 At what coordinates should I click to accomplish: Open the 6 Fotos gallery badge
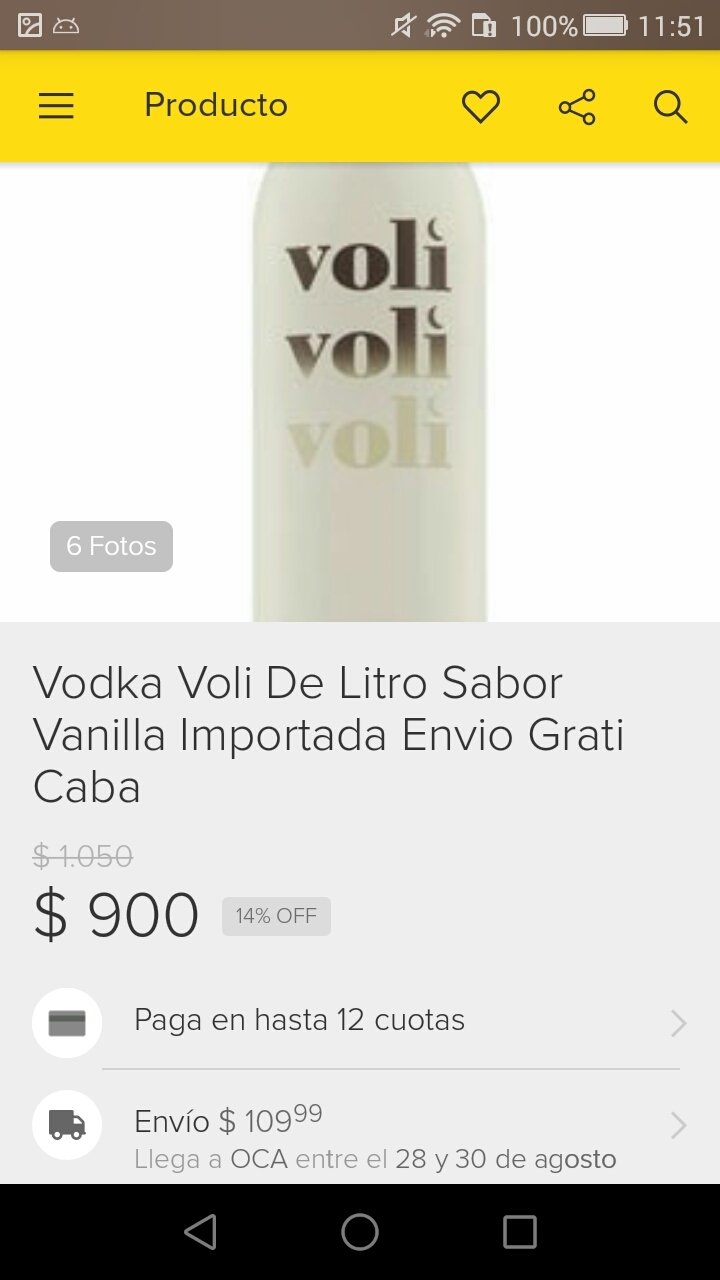coord(111,546)
